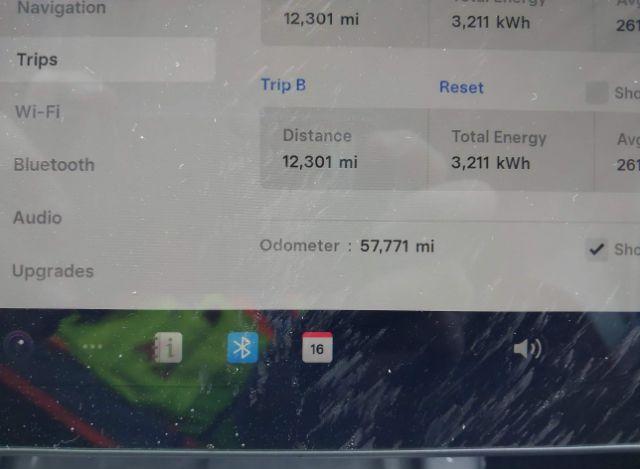Uncheck the show box beside Odometer
The height and width of the screenshot is (469, 640).
click(x=597, y=249)
